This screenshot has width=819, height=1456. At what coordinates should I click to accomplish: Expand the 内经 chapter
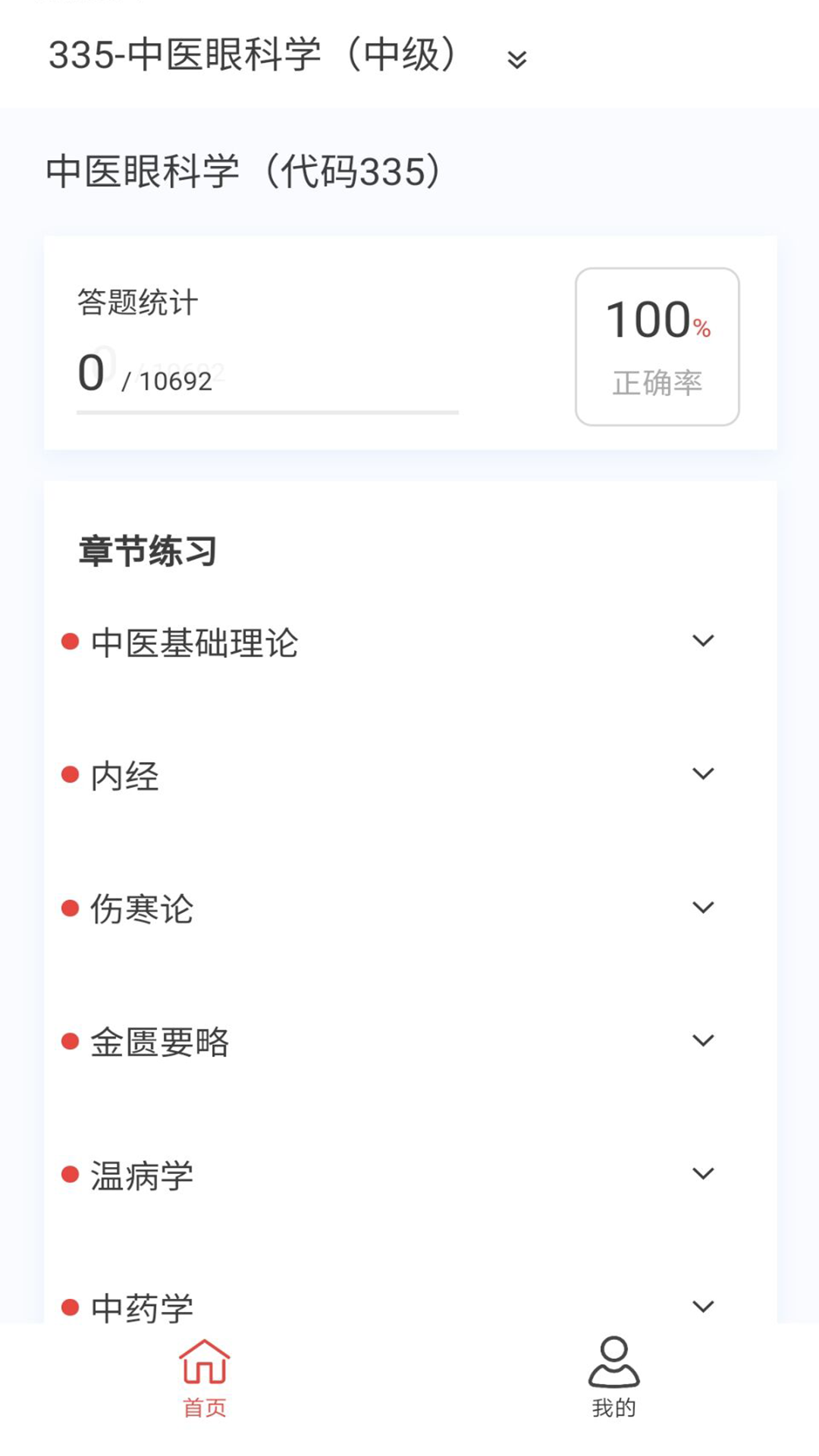pyautogui.click(x=704, y=773)
